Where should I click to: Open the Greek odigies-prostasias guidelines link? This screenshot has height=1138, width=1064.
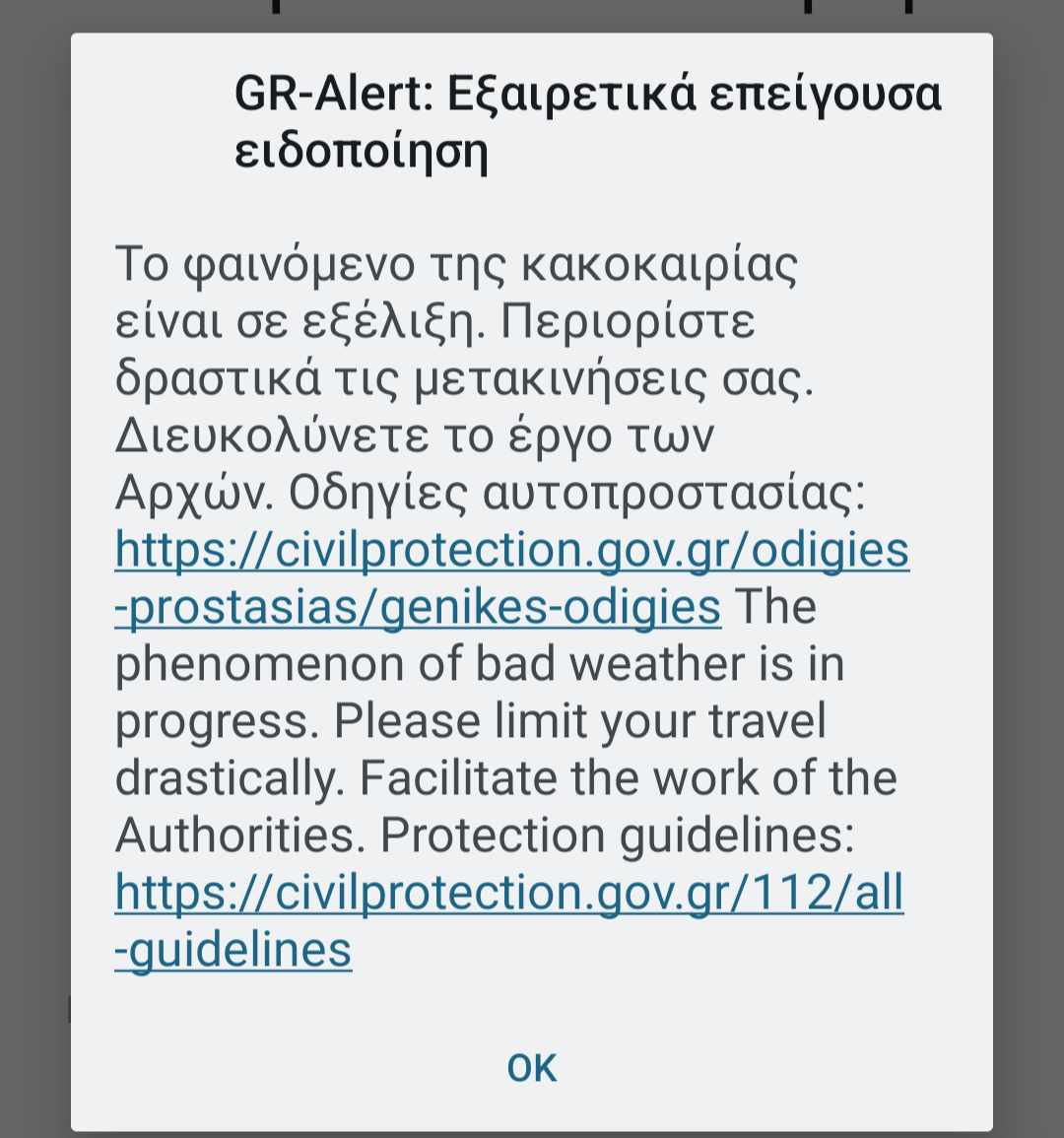click(x=510, y=551)
